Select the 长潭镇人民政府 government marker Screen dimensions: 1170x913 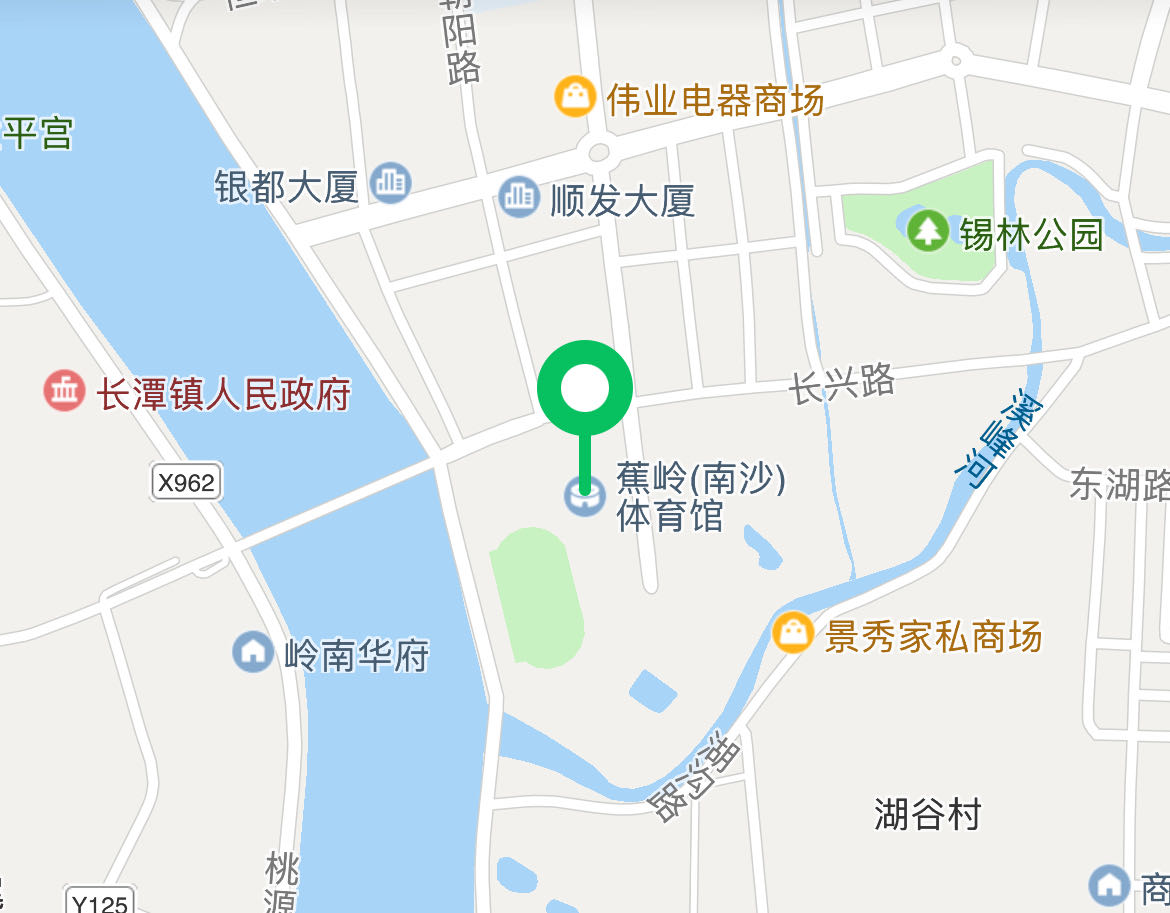64,391
